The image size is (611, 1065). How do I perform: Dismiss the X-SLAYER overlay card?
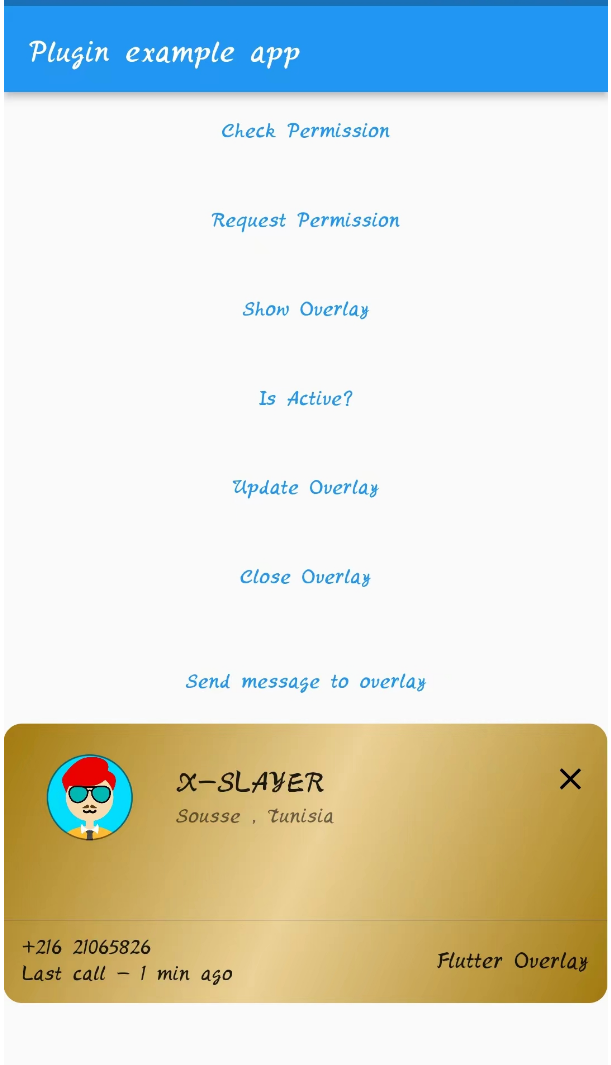[x=570, y=779]
